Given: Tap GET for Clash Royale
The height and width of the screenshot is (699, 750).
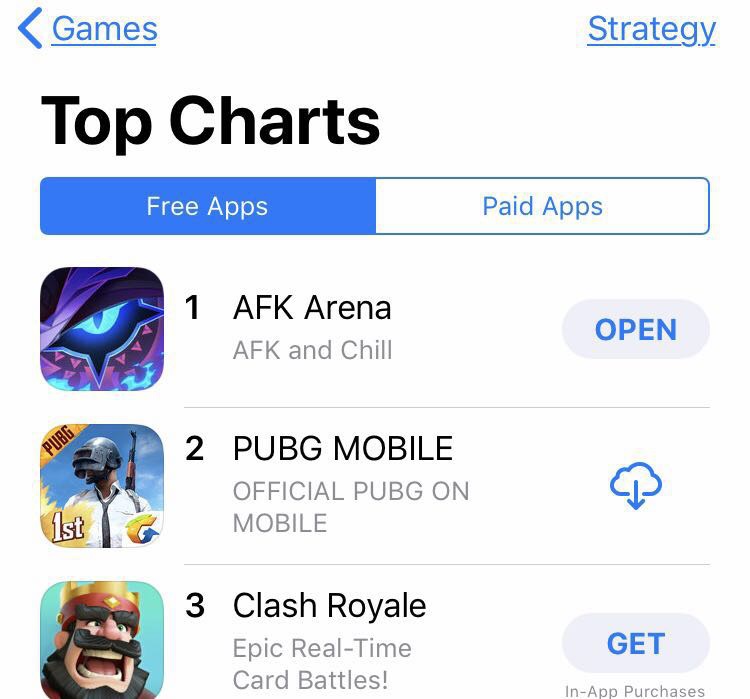Looking at the screenshot, I should pyautogui.click(x=635, y=644).
